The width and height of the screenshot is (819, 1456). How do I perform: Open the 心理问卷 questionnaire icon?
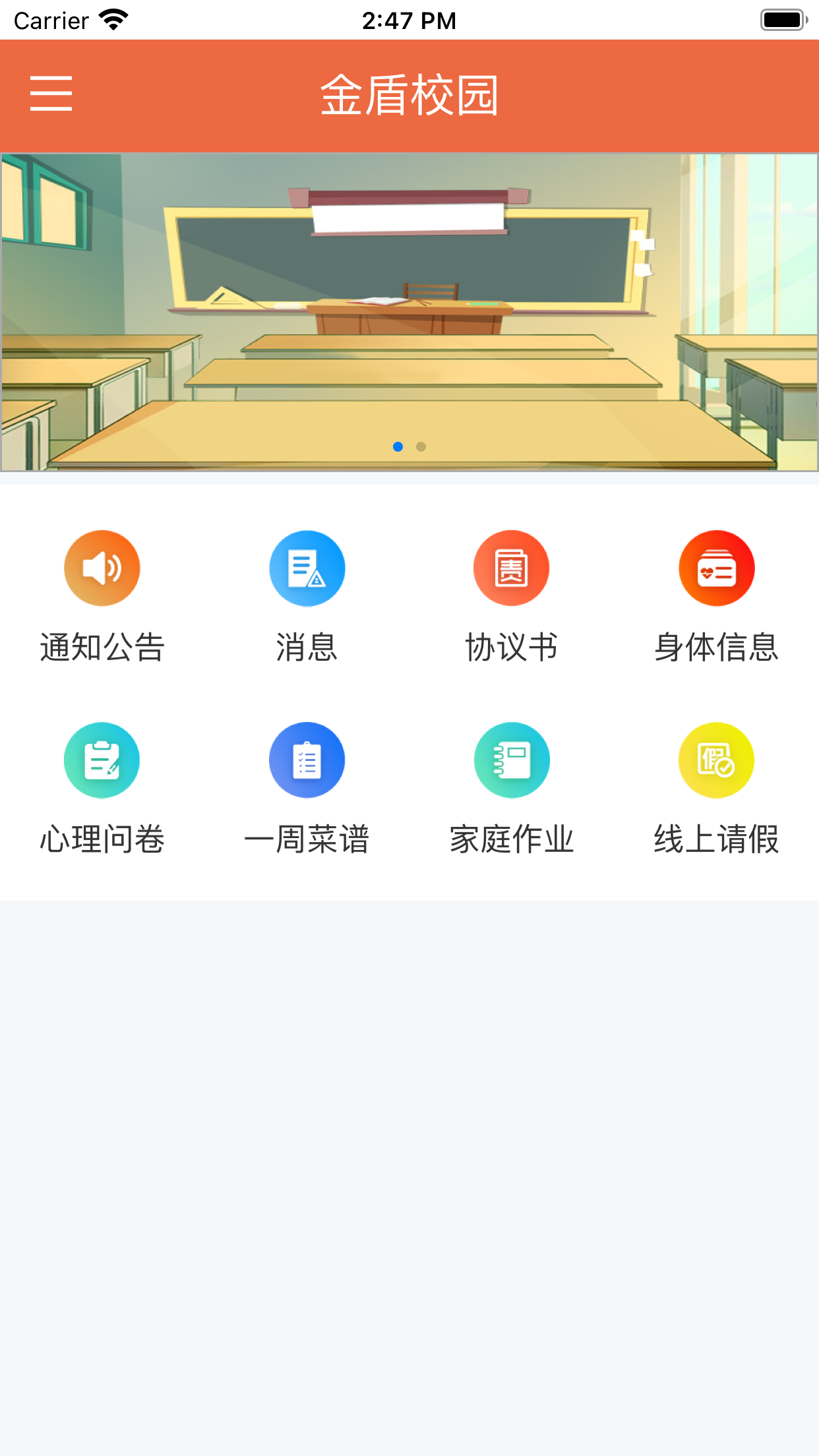(x=102, y=760)
